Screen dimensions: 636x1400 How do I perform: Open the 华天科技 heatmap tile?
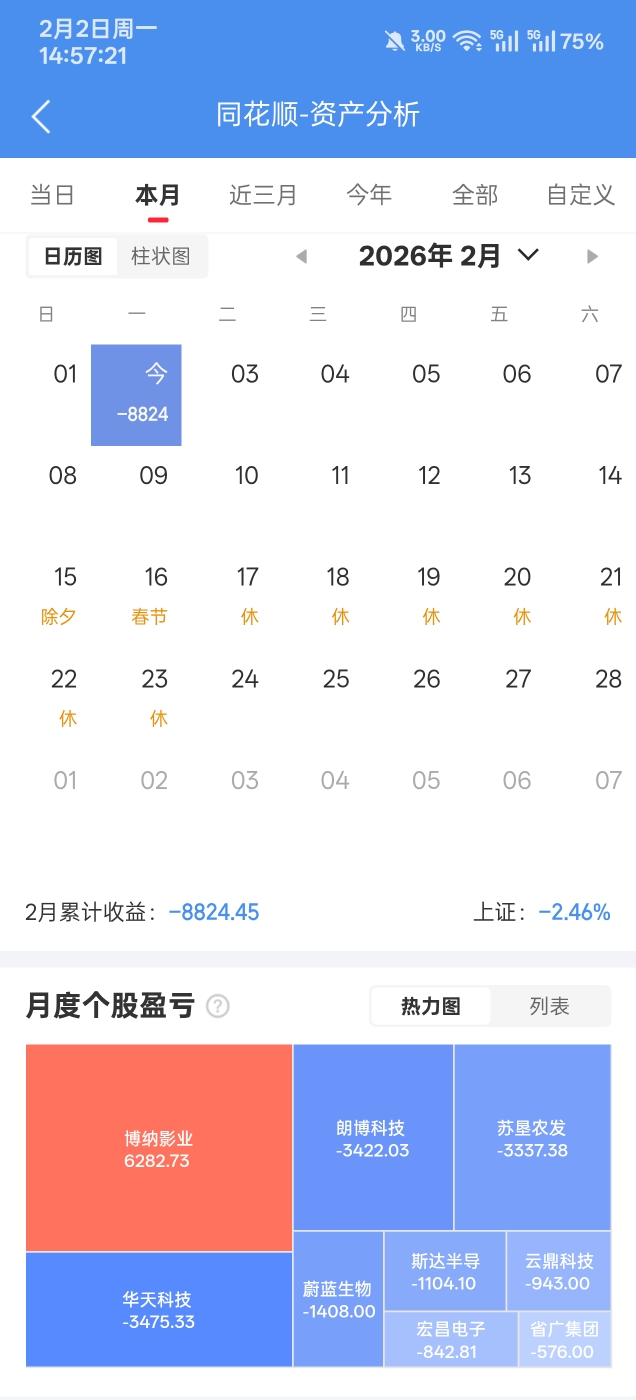158,1309
